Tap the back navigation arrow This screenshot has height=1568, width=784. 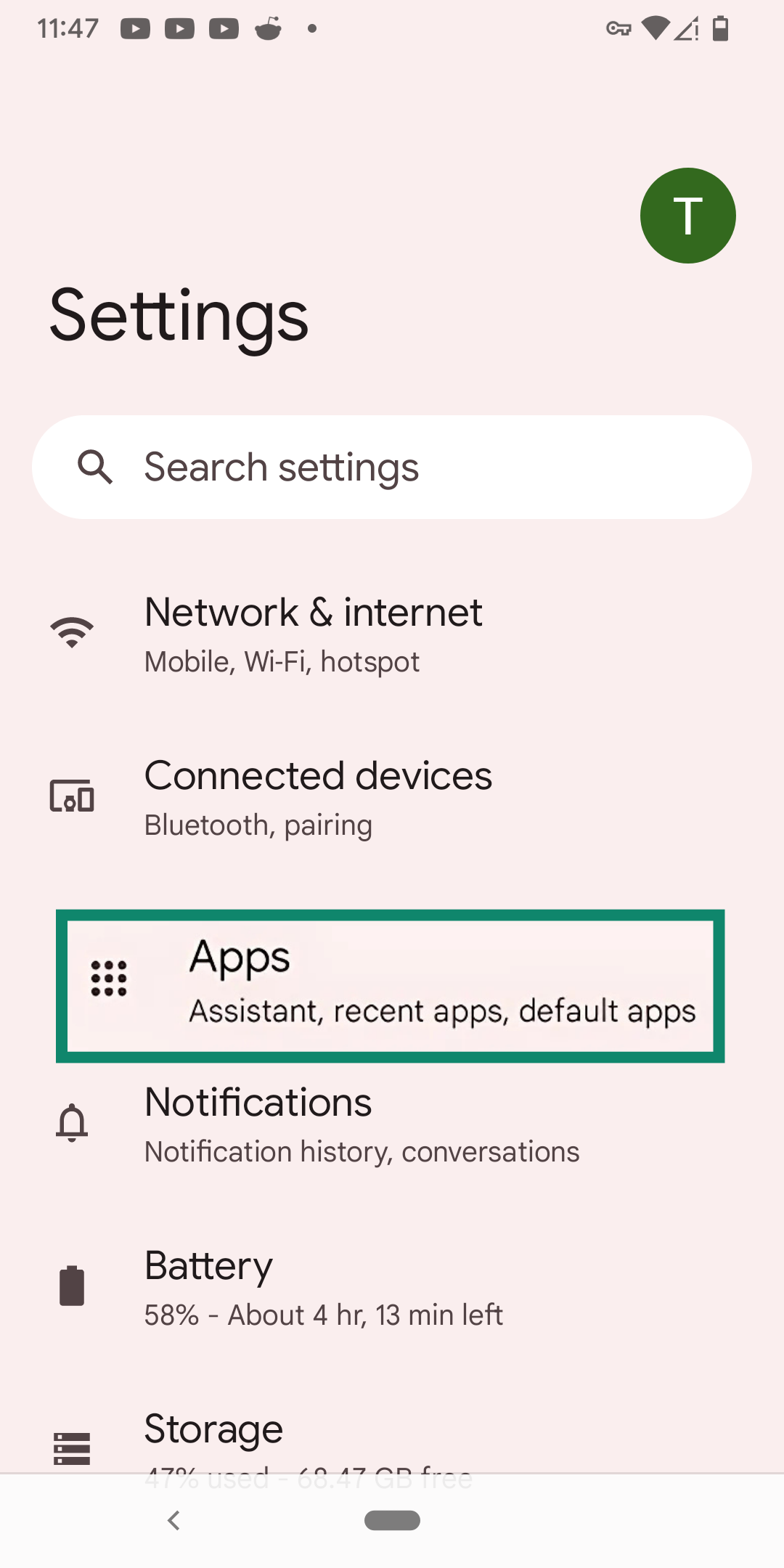coord(173,1520)
